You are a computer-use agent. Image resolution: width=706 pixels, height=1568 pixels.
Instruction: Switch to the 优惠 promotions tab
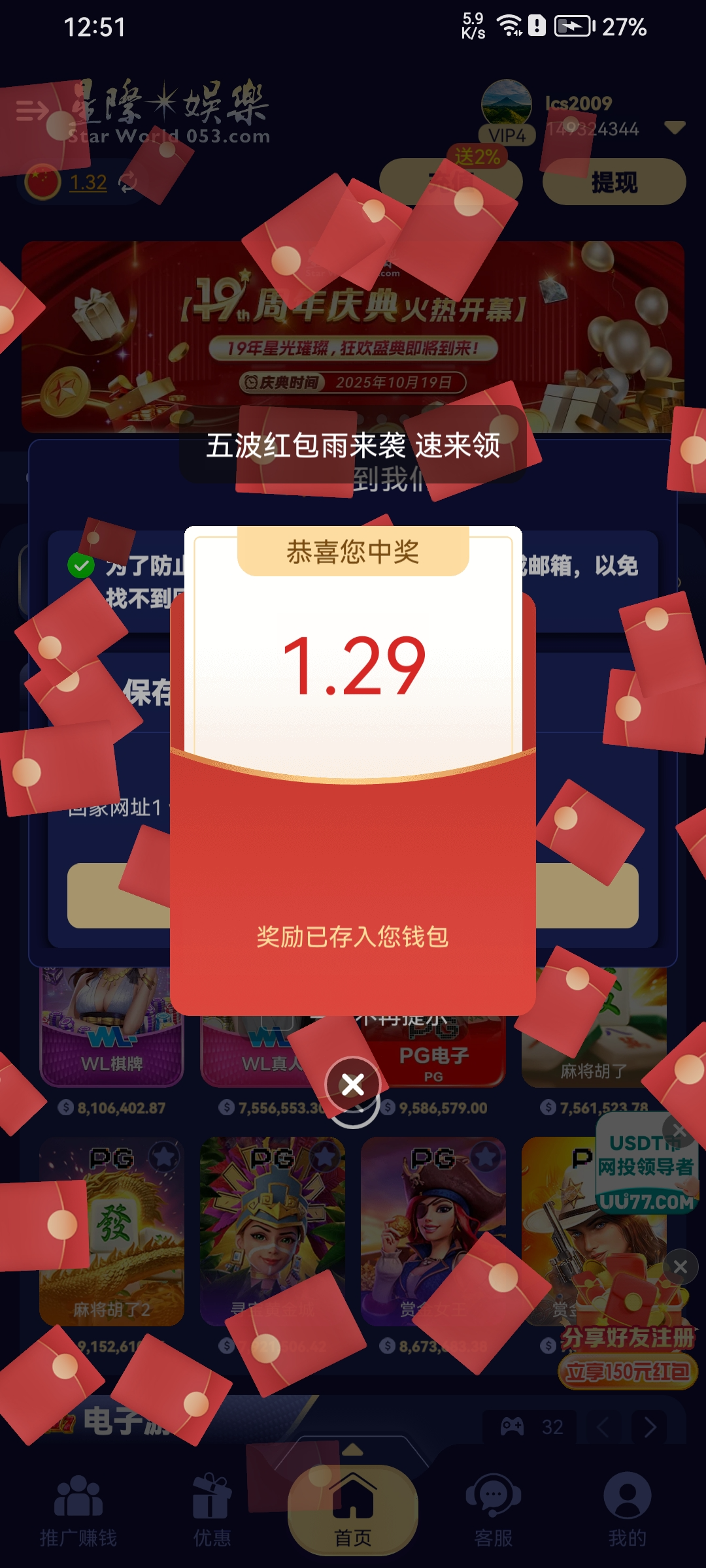pyautogui.click(x=212, y=1511)
